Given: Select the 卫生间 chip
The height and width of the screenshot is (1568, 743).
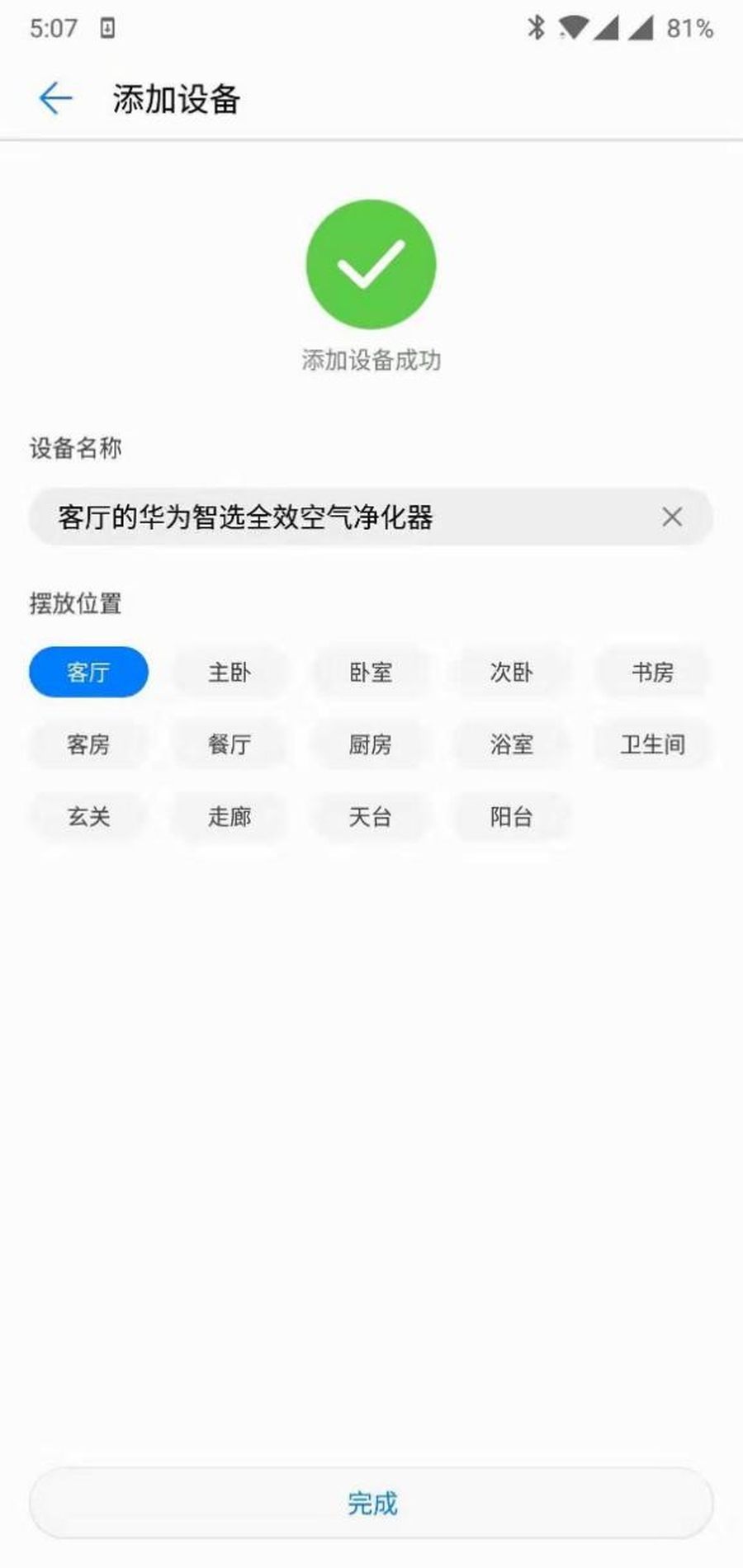Looking at the screenshot, I should pyautogui.click(x=653, y=744).
